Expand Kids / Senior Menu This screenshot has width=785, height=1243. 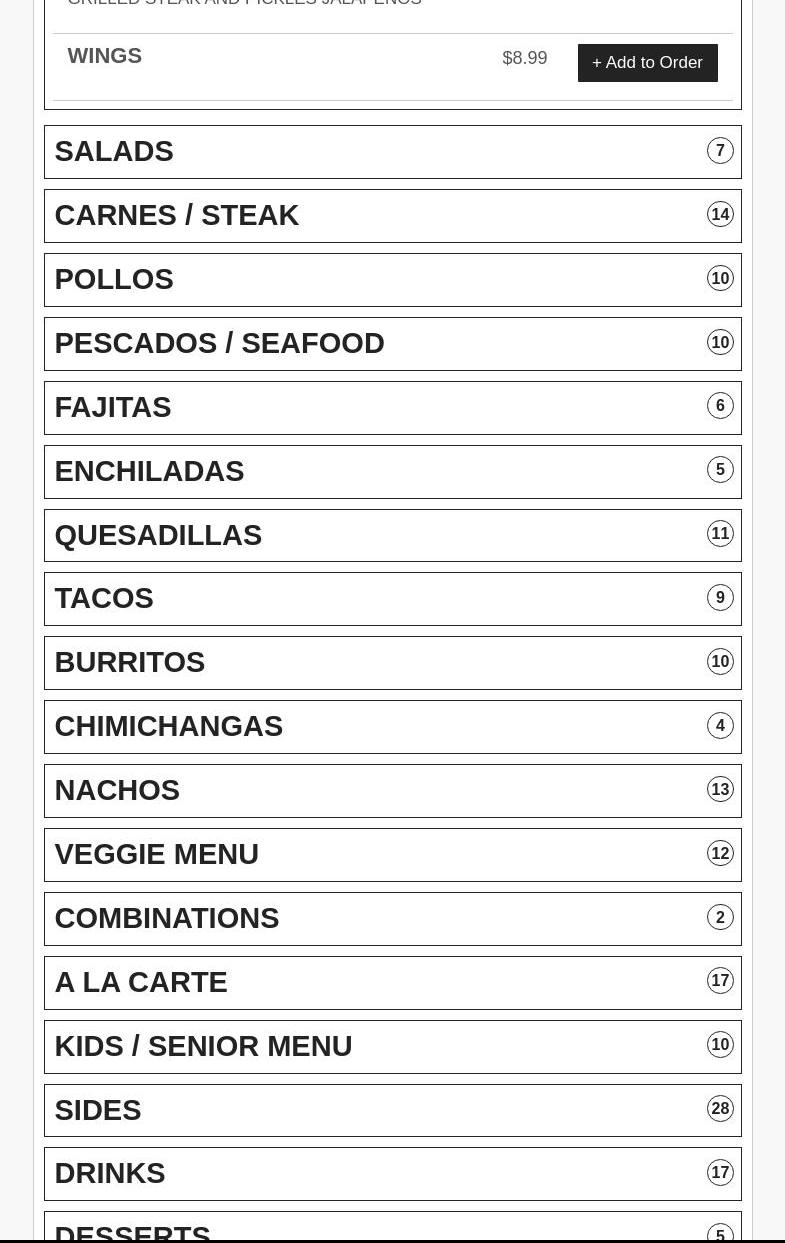392,1047
